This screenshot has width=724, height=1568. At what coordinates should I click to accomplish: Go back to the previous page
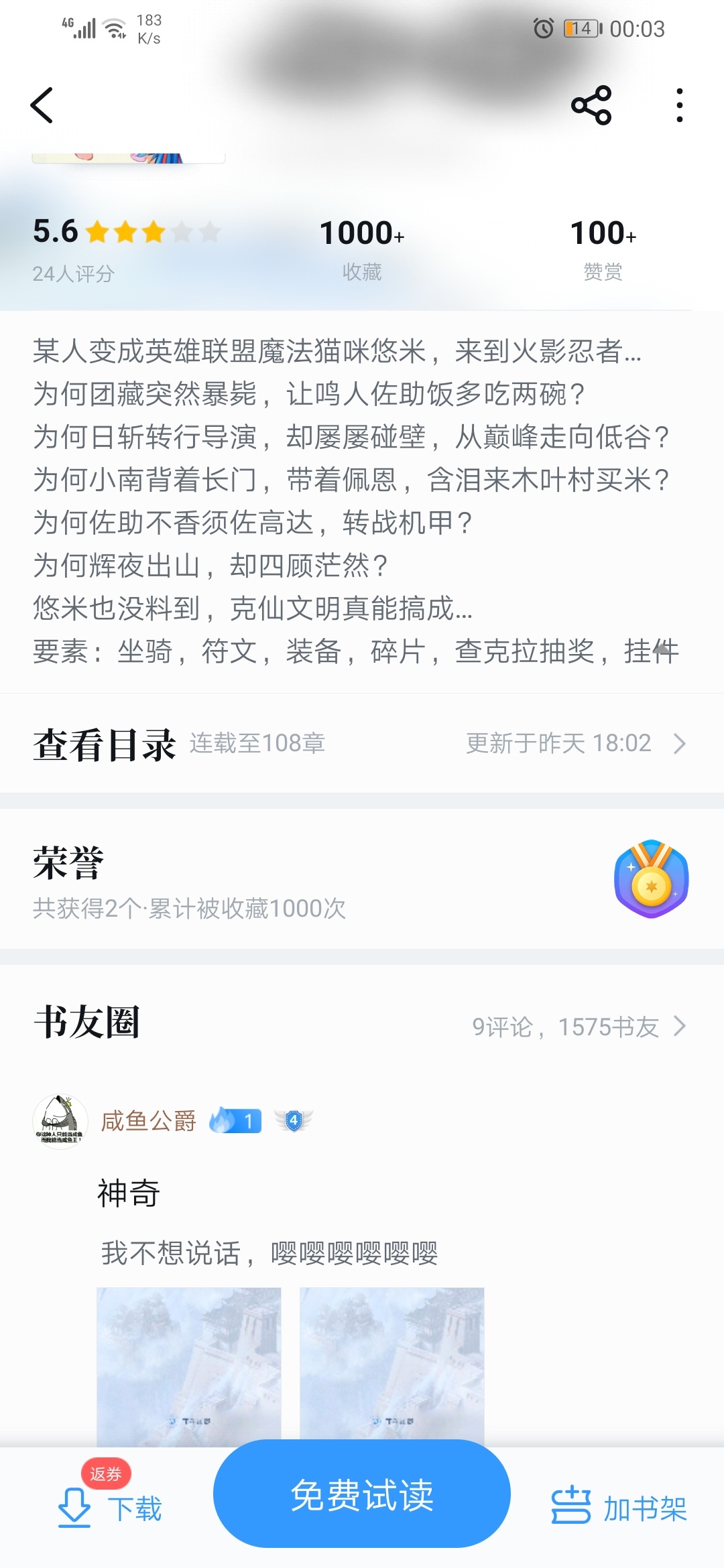[x=42, y=105]
